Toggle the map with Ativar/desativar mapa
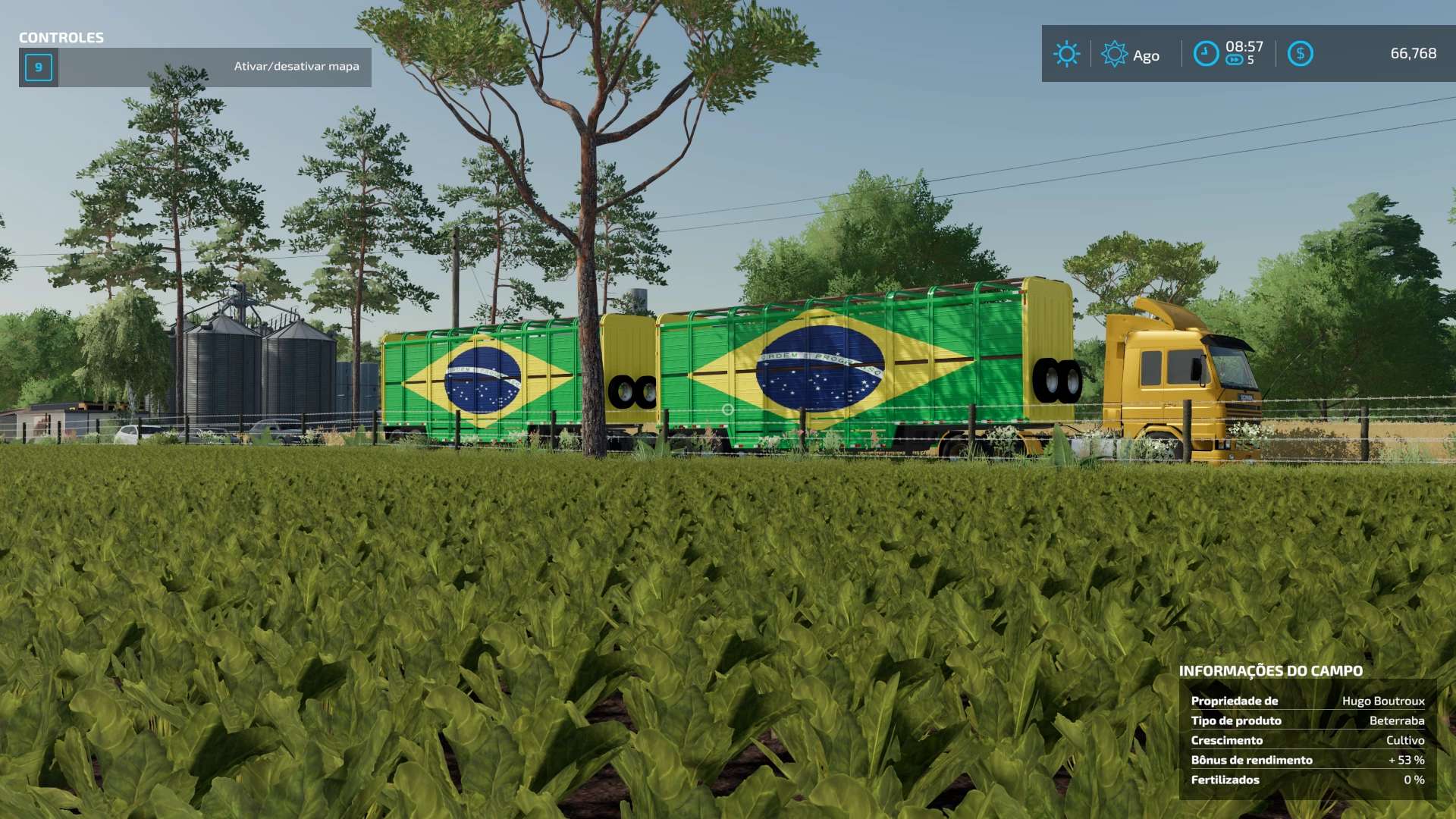Viewport: 1456px width, 819px height. click(x=296, y=67)
